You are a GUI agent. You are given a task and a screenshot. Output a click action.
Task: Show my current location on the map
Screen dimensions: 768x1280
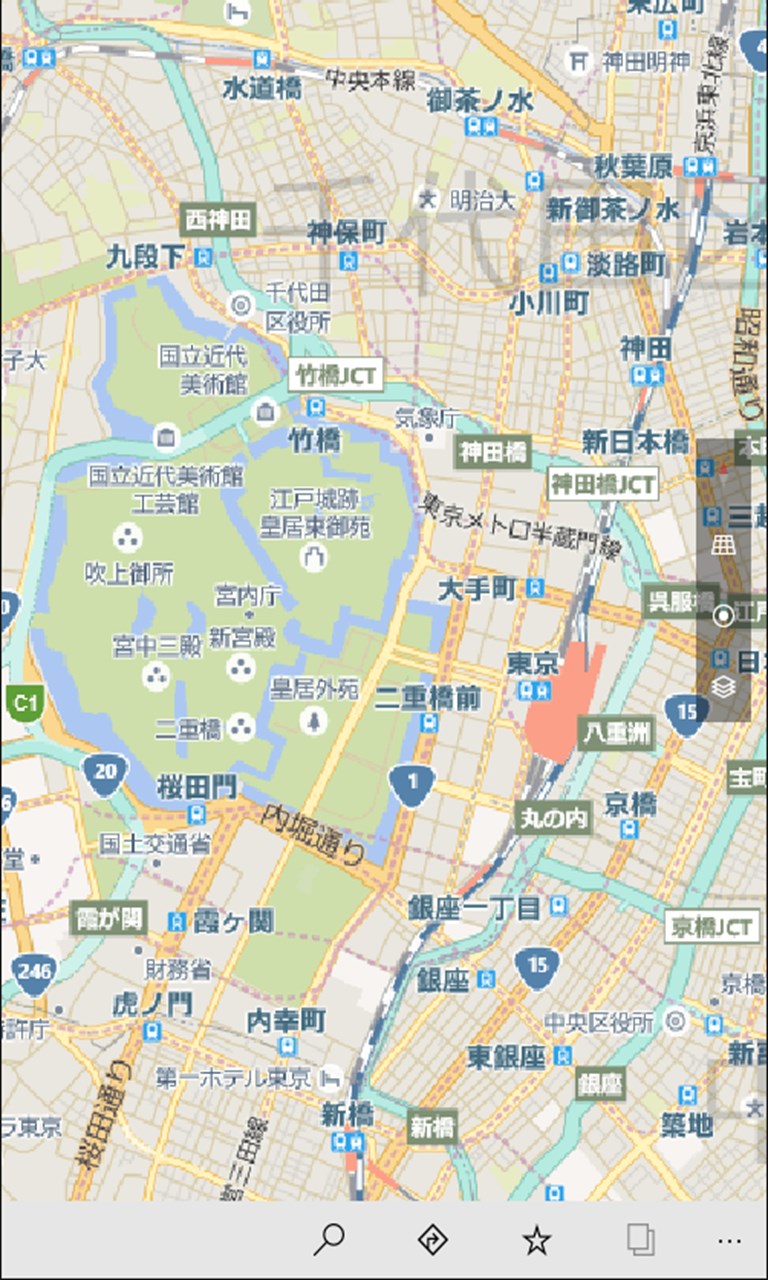[724, 615]
